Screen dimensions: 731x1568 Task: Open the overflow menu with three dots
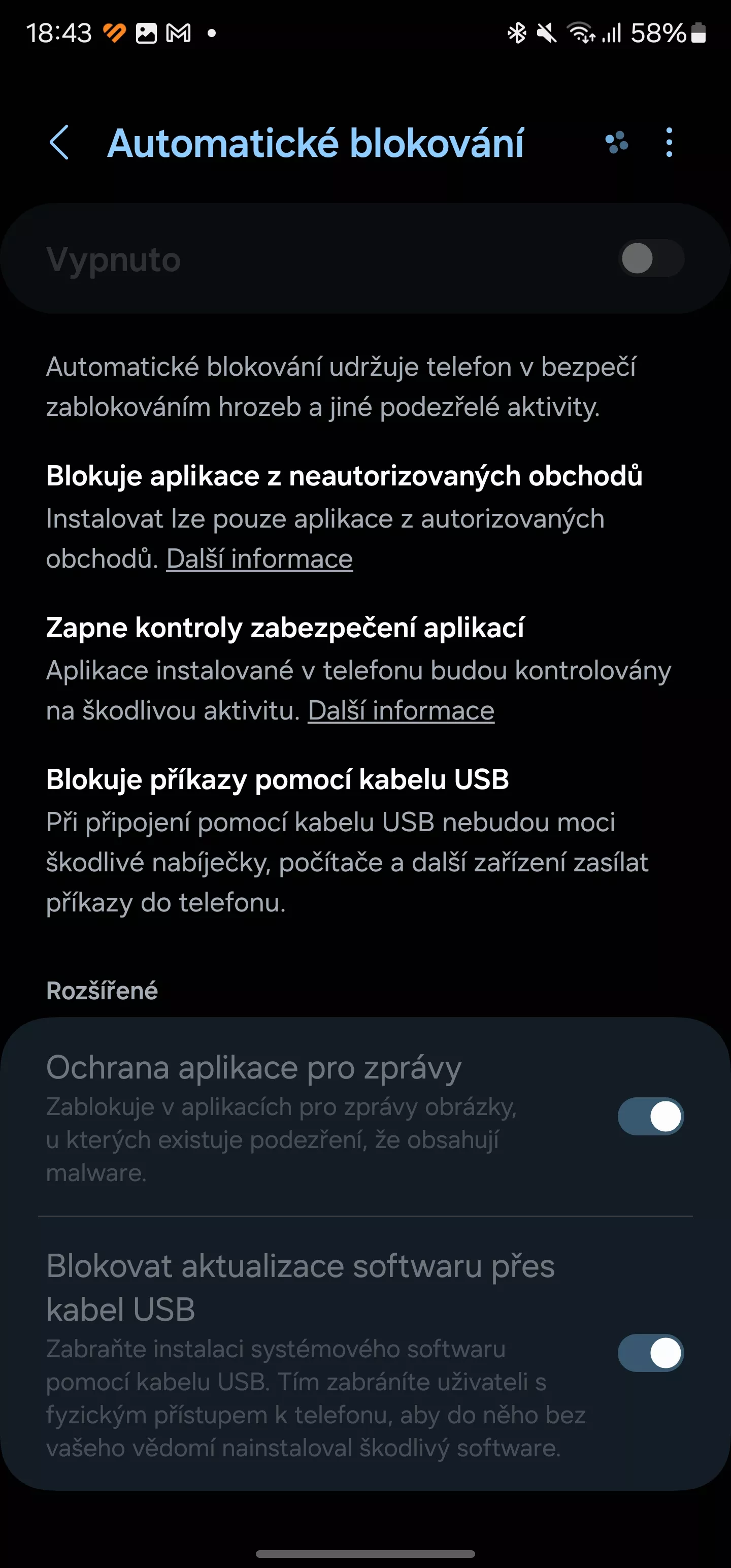tap(669, 143)
